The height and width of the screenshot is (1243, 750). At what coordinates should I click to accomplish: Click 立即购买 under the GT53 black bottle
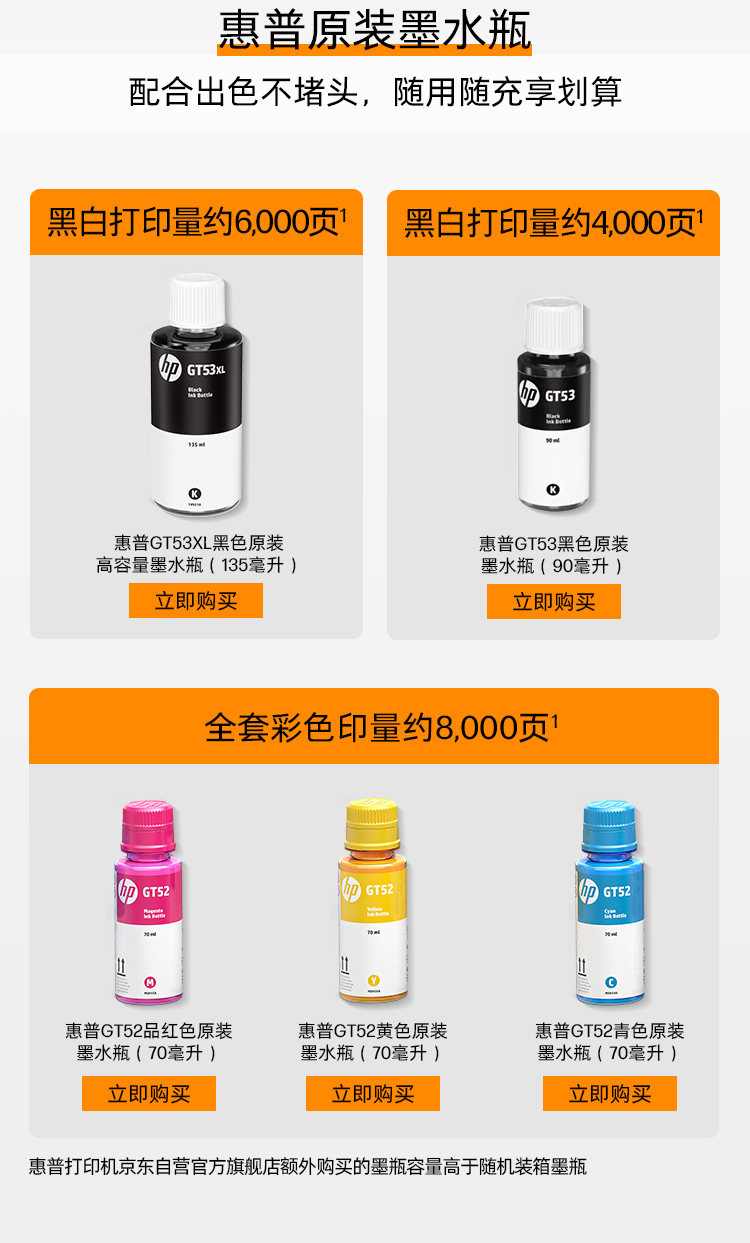click(554, 601)
